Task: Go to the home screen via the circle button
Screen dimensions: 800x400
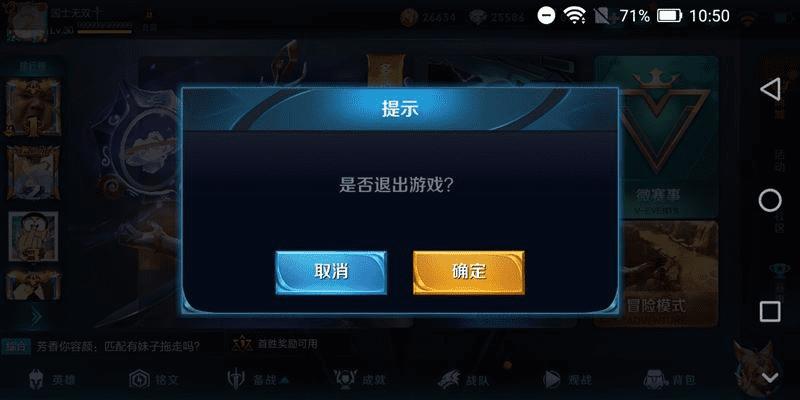Action: tap(769, 200)
